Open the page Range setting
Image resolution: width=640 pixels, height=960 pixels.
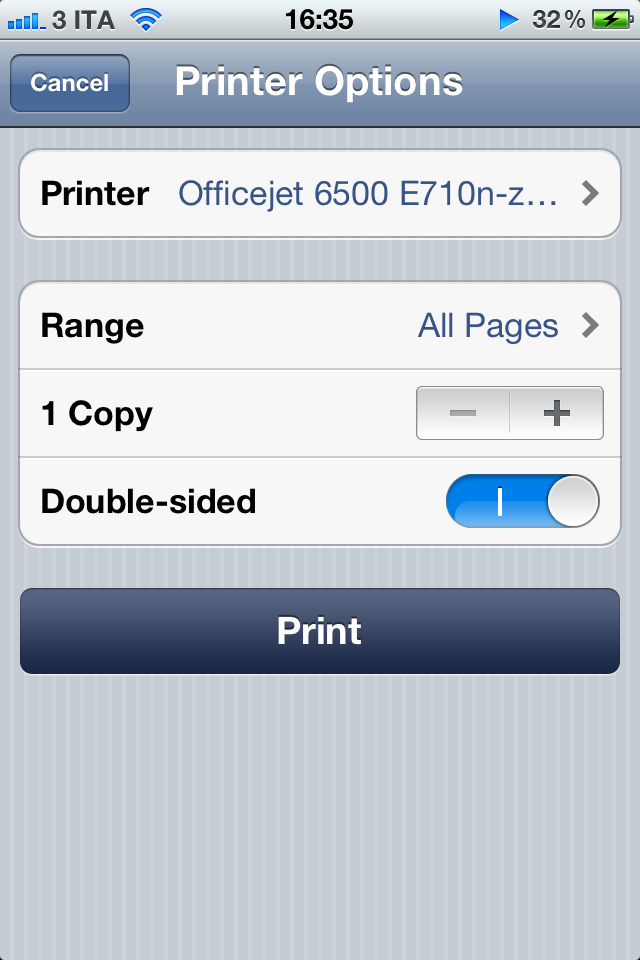click(320, 326)
